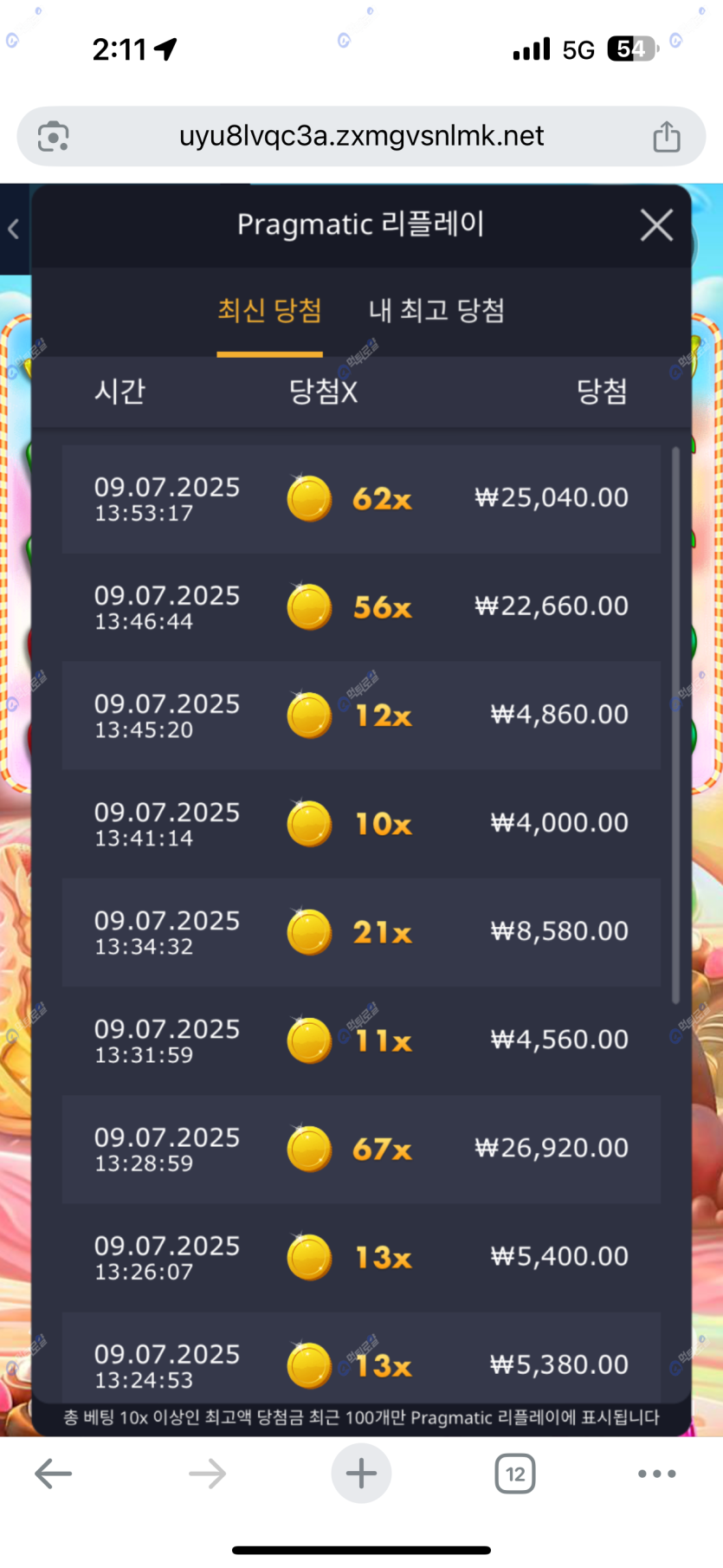Play the 10x win replay from 13:41:14

coord(361,824)
